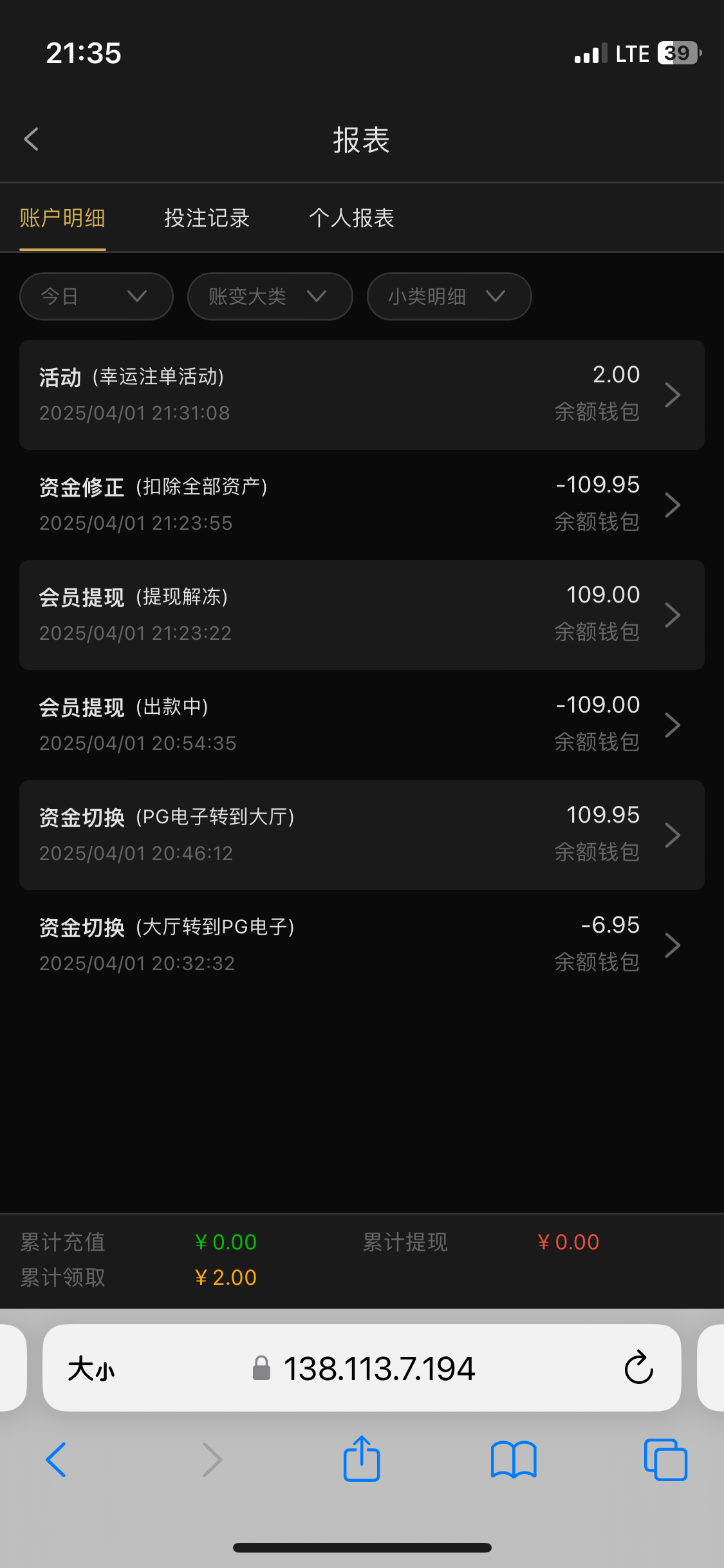The height and width of the screenshot is (1568, 724).
Task: View the 会员提现 (出款中) entry
Action: coord(362,725)
